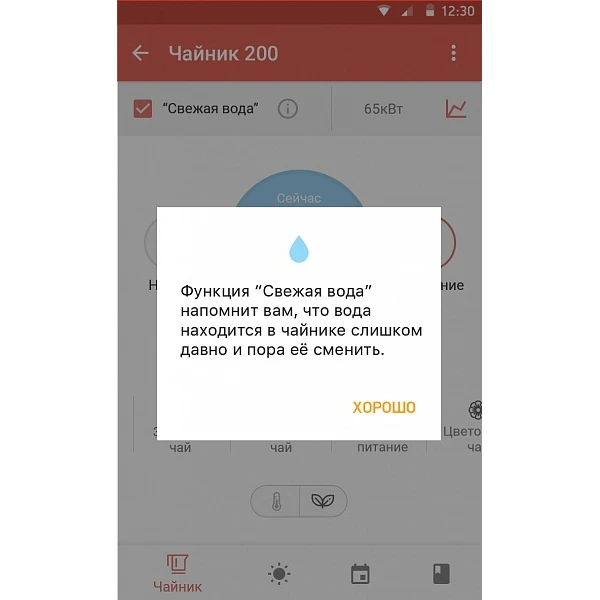Image resolution: width=600 pixels, height=600 pixels.
Task: Open the "Свежая вода" info icon
Action: (x=288, y=108)
